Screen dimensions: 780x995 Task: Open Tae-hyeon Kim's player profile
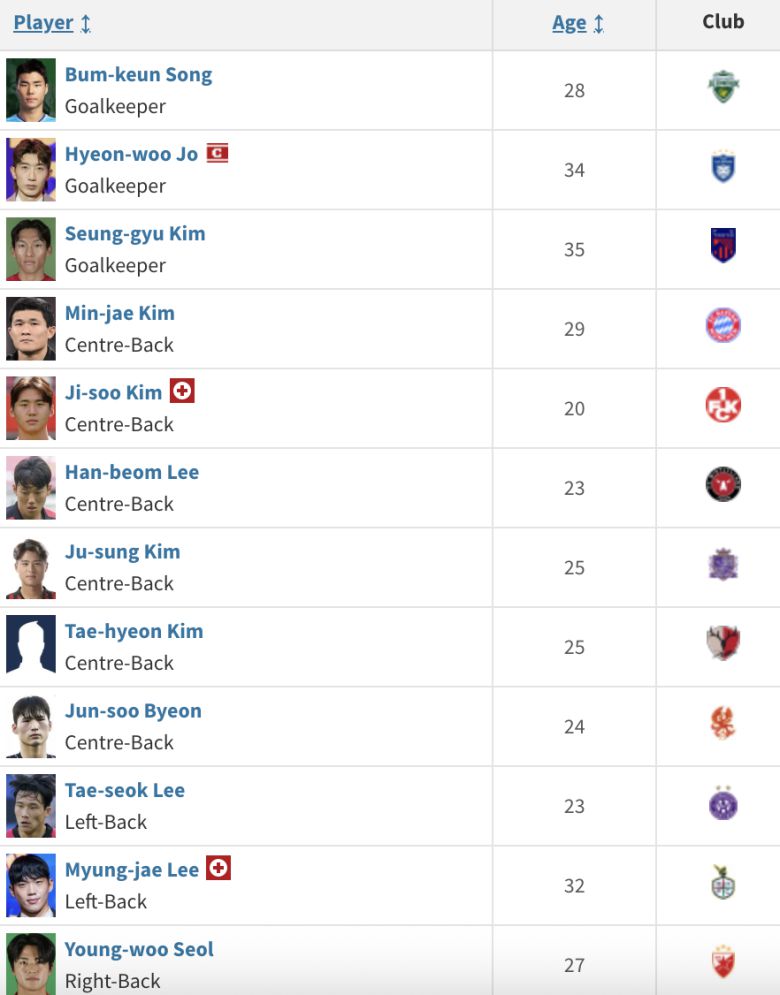tap(134, 631)
